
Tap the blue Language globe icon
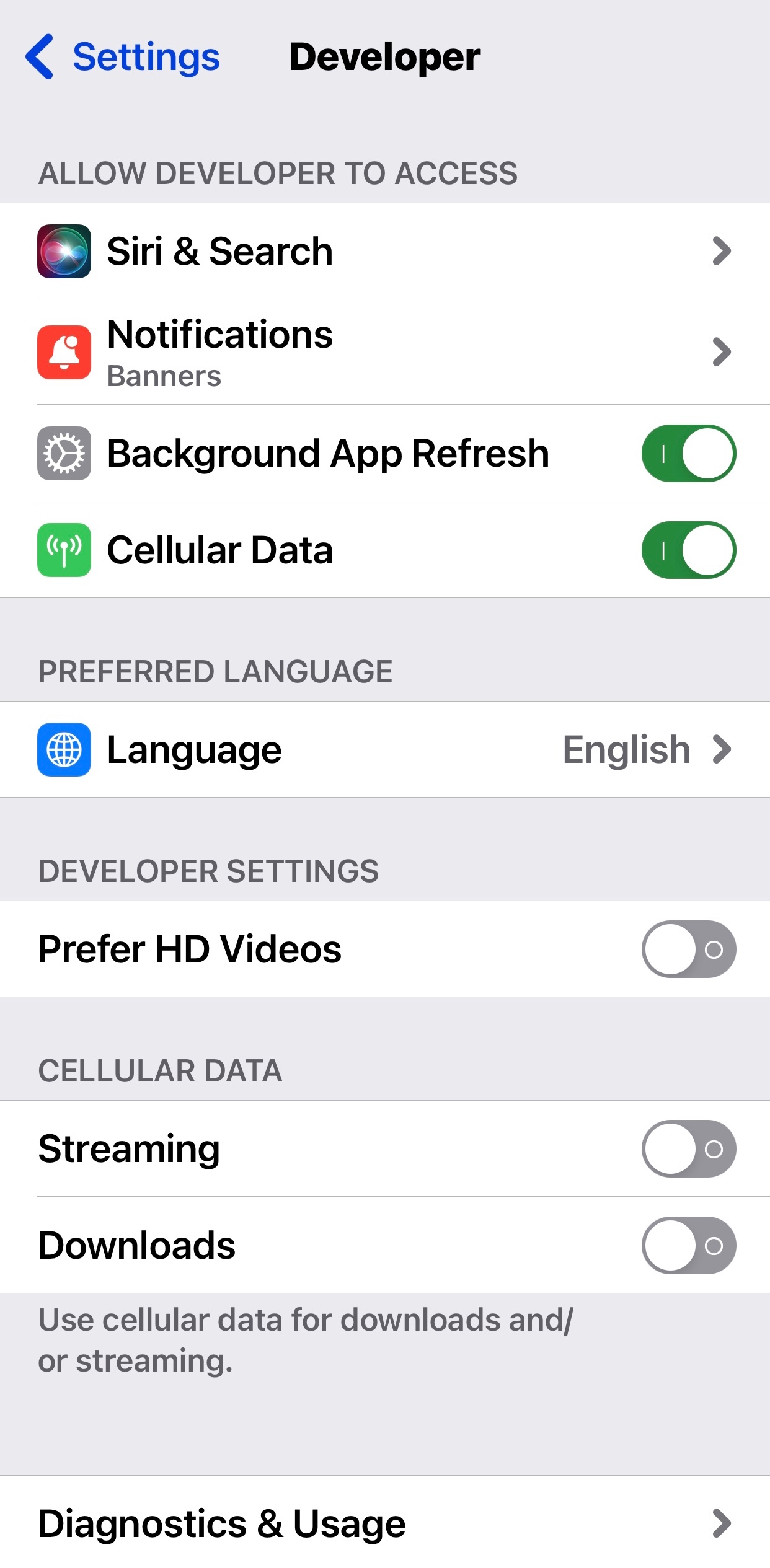pyautogui.click(x=64, y=749)
